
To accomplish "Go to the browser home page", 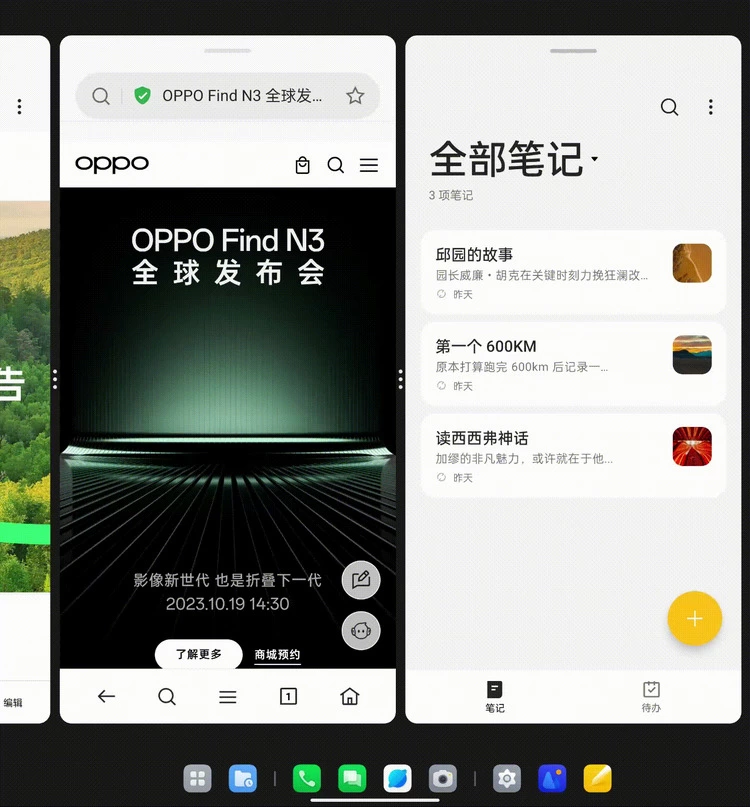I will [x=349, y=697].
